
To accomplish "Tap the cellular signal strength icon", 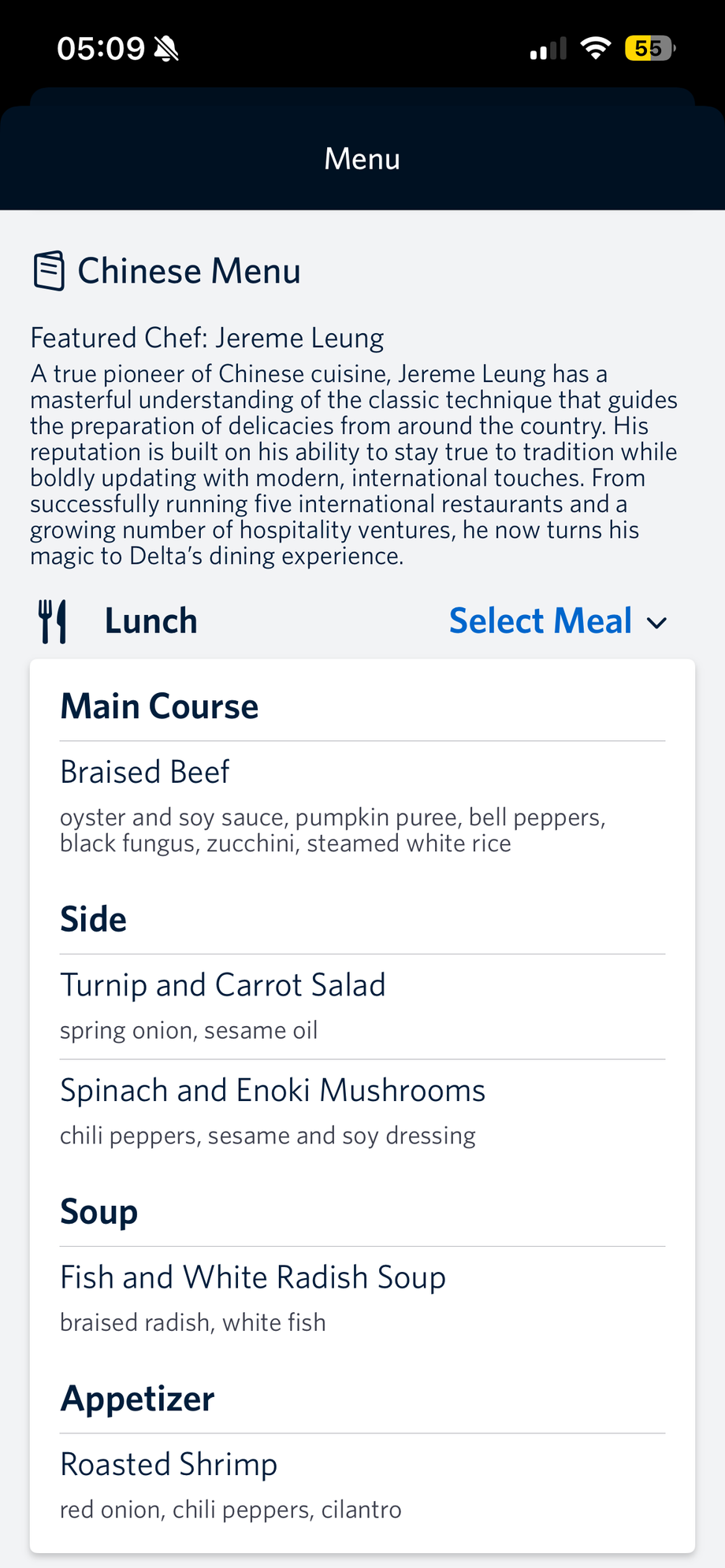I will click(547, 47).
